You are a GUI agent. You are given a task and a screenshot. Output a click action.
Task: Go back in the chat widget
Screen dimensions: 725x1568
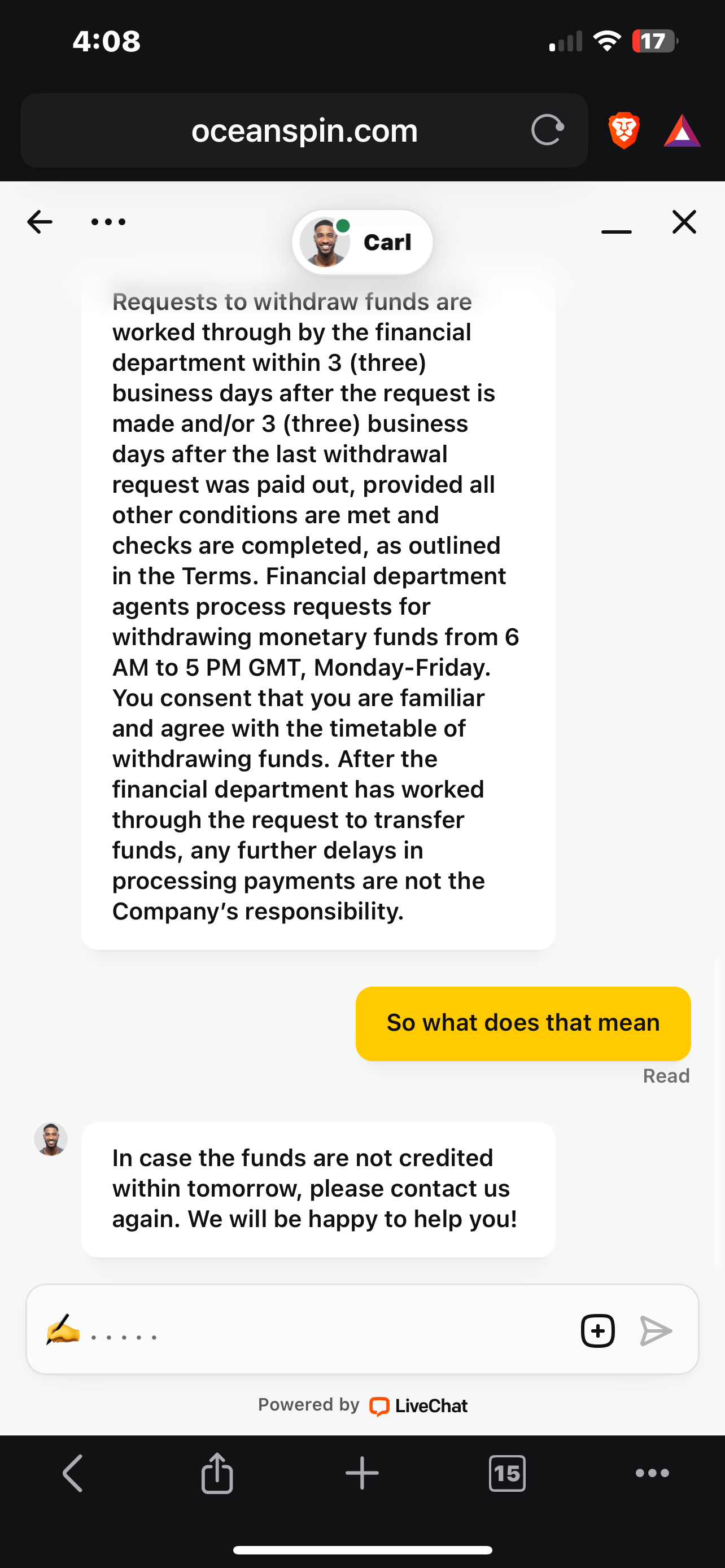(40, 222)
